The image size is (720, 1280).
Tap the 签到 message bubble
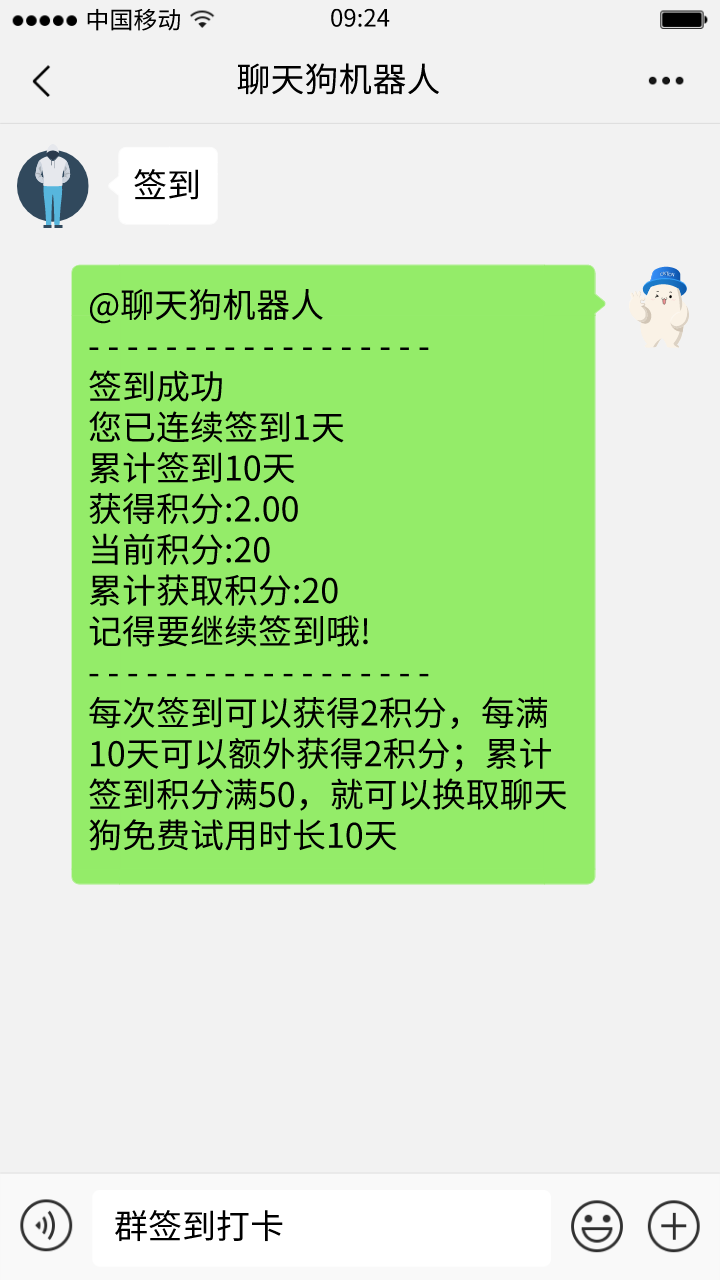[x=167, y=185]
